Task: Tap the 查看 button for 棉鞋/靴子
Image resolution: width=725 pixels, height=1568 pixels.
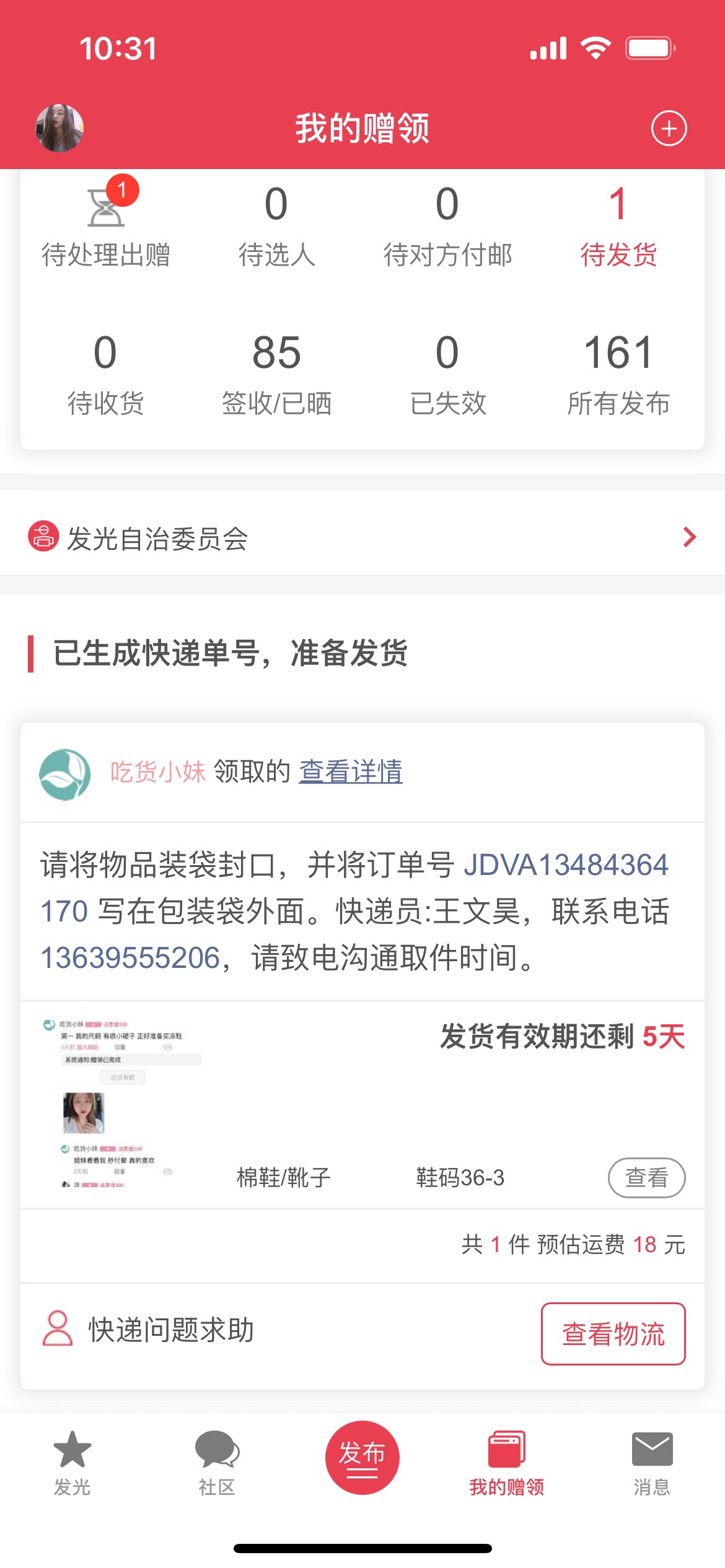Action: 646,1177
